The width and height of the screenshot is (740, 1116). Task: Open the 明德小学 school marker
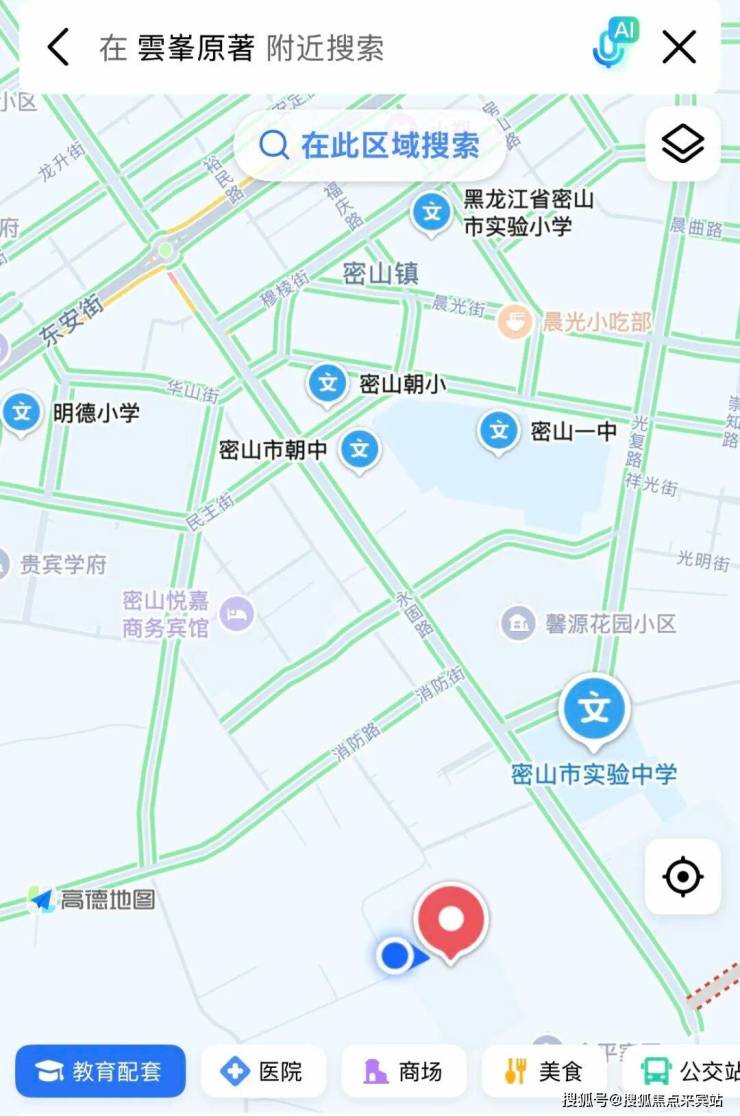click(x=22, y=412)
